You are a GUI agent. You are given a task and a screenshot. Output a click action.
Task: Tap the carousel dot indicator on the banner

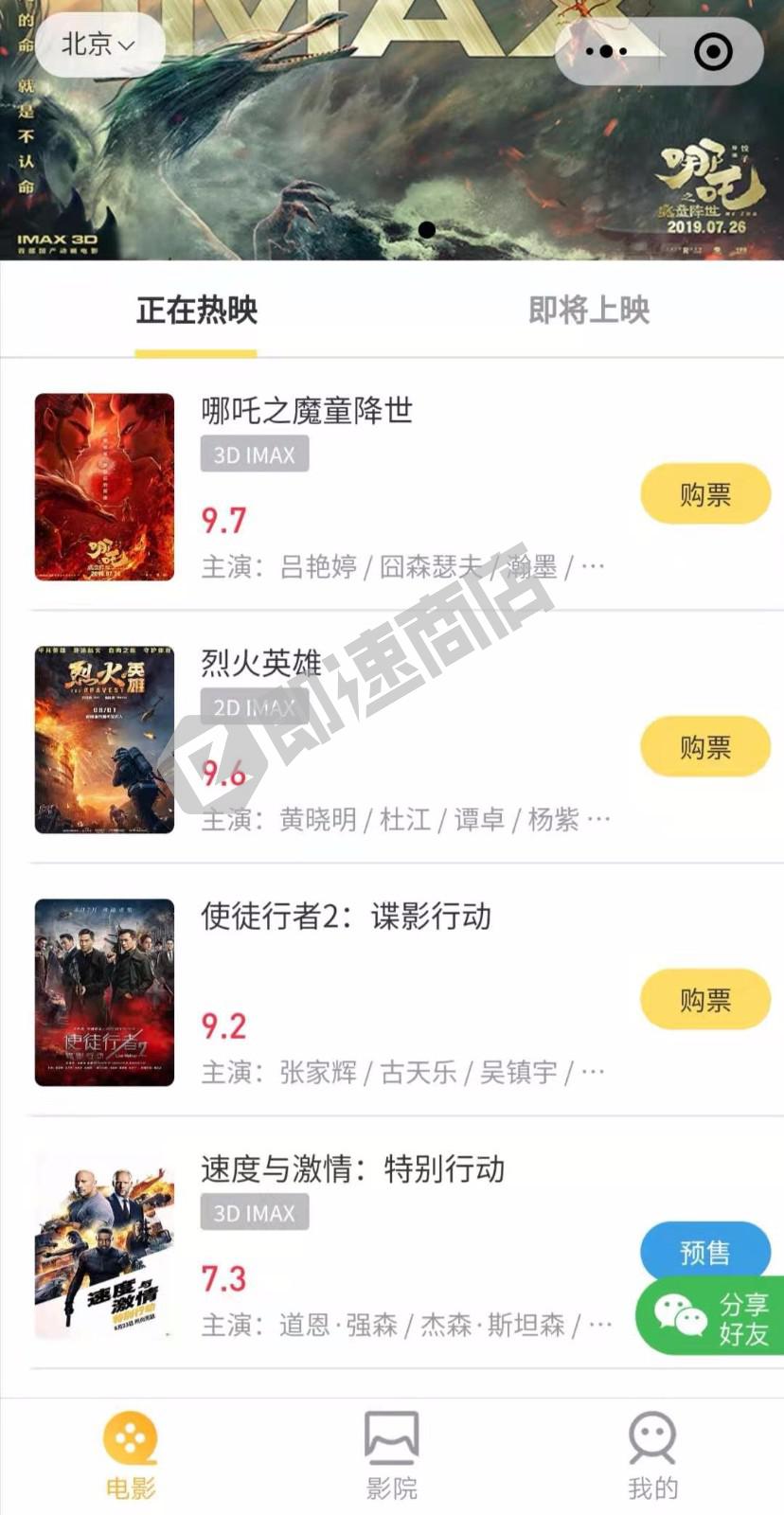428,230
